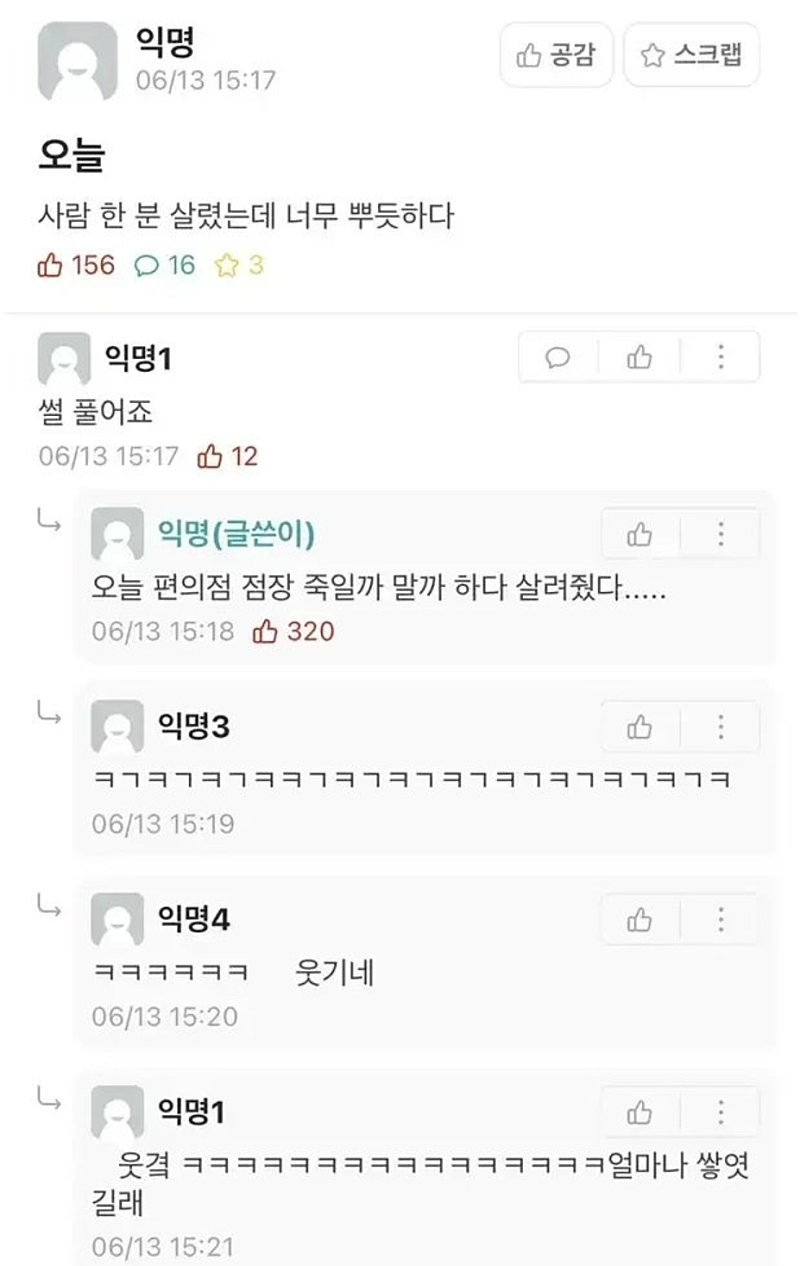Reply to 익명1's '썰 풀어죠' comment
Viewport: 800px width, 1266px height.
point(558,357)
